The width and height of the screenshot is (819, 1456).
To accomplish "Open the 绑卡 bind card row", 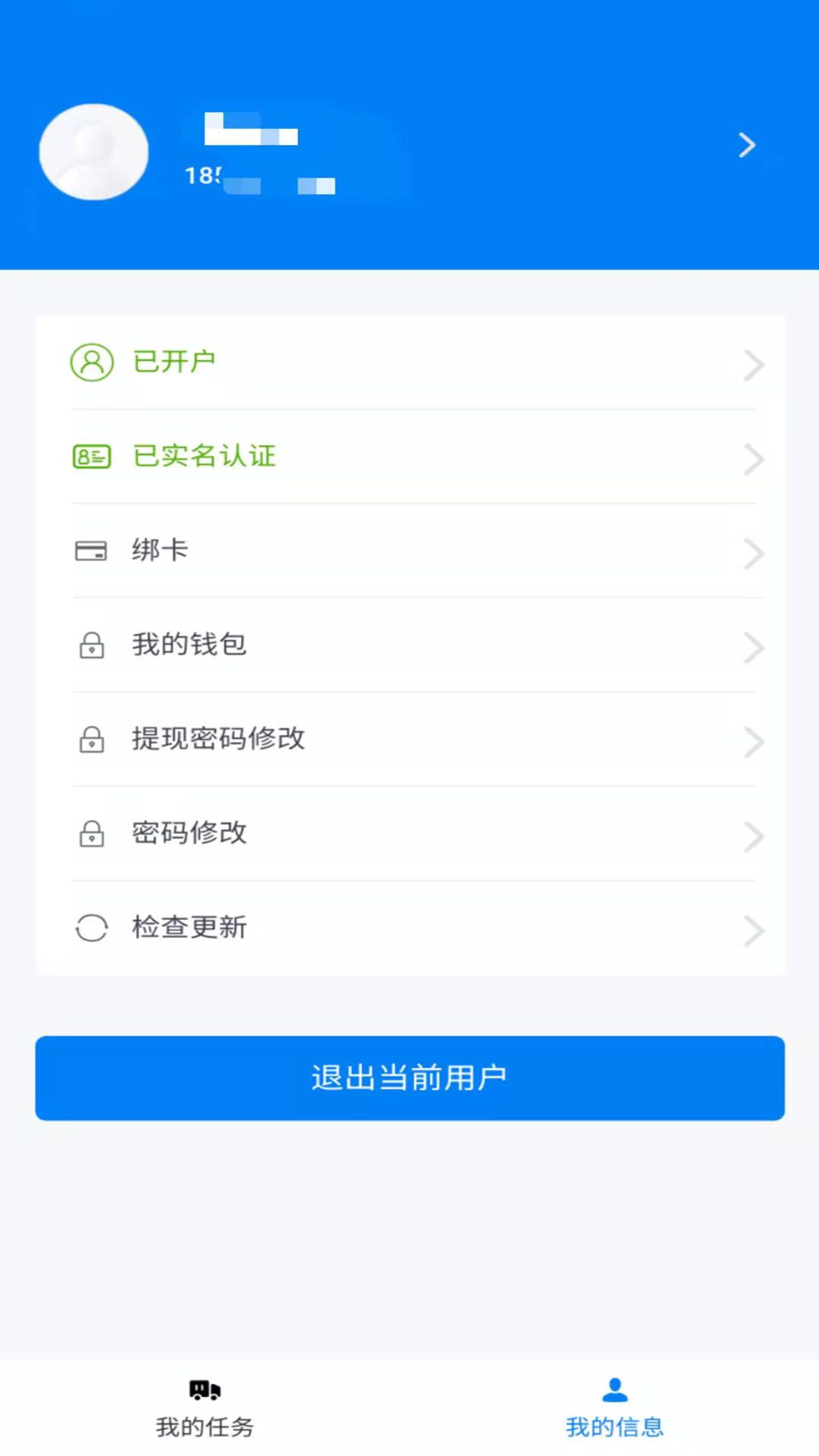I will (409, 551).
